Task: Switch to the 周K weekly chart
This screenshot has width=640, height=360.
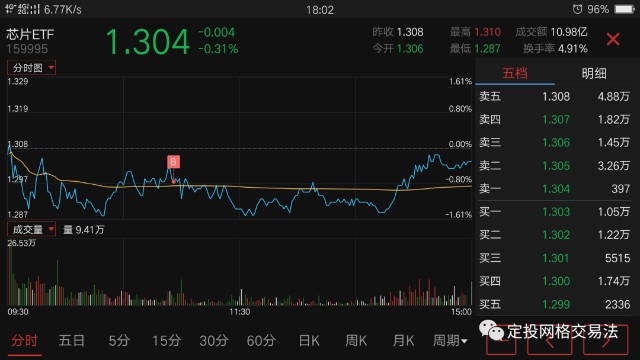Action: coord(356,340)
